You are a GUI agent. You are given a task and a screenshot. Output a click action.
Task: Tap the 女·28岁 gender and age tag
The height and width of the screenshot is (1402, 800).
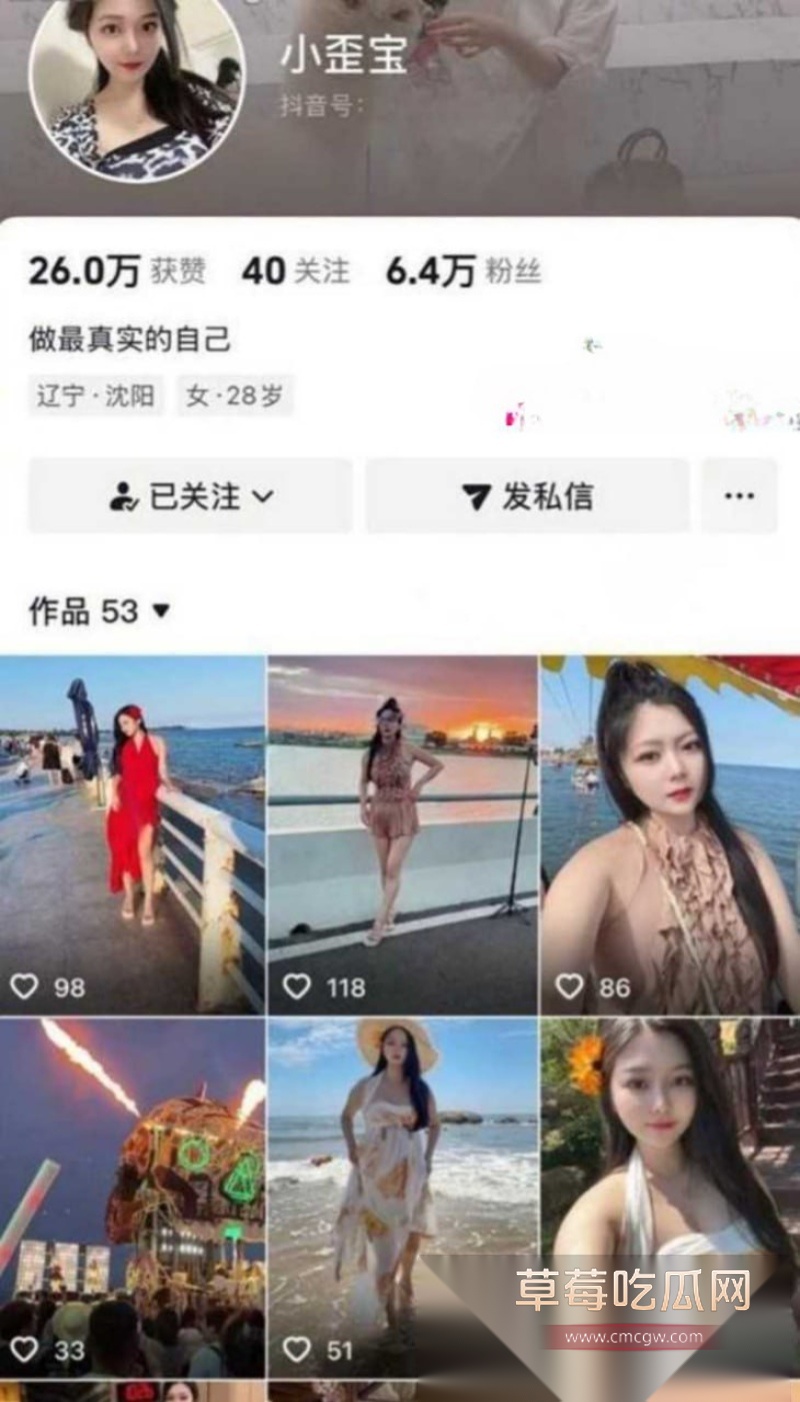(x=234, y=396)
